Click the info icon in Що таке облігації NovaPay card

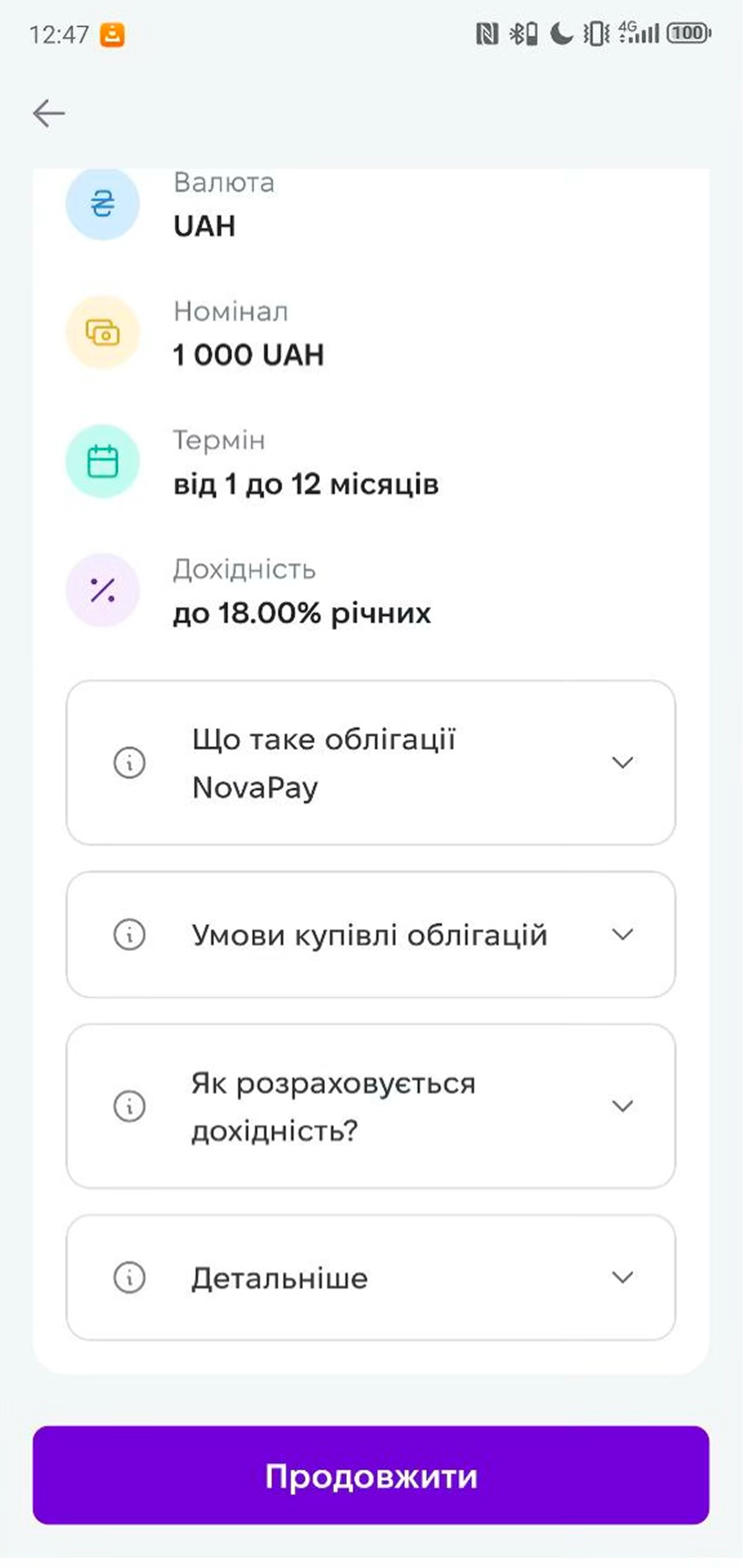(129, 763)
